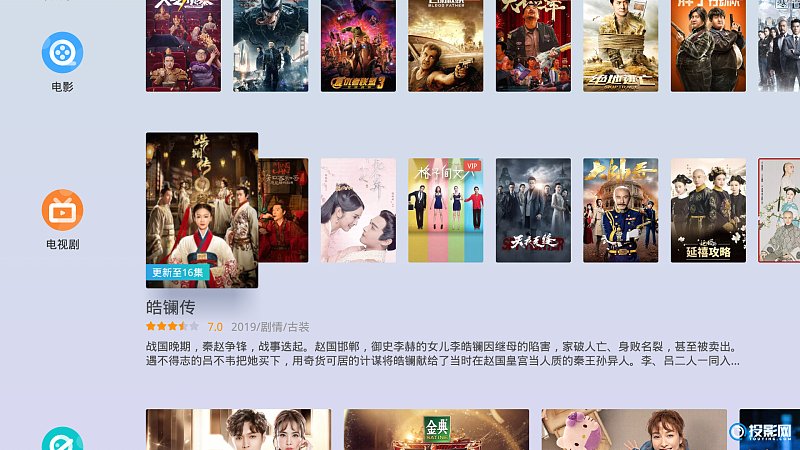Viewport: 800px width, 450px height.
Task: Open the 格子间女人 VIP series
Action: pos(445,210)
